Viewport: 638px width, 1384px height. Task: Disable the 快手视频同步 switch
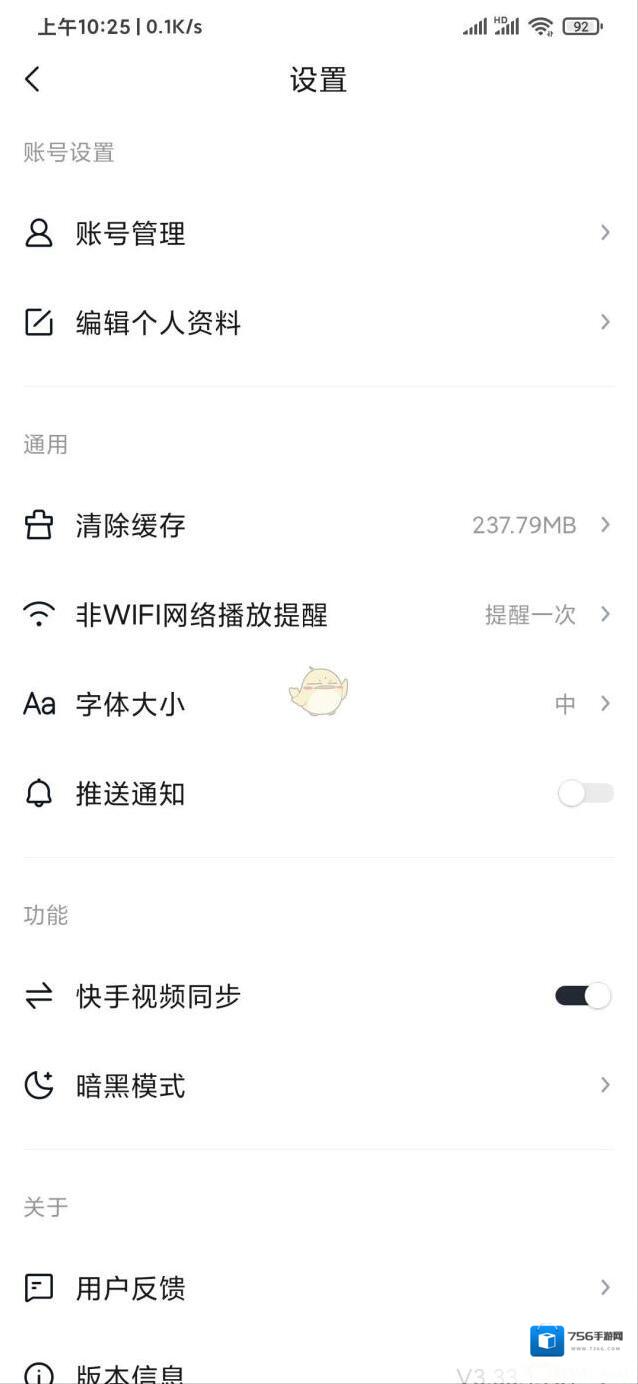coord(583,996)
